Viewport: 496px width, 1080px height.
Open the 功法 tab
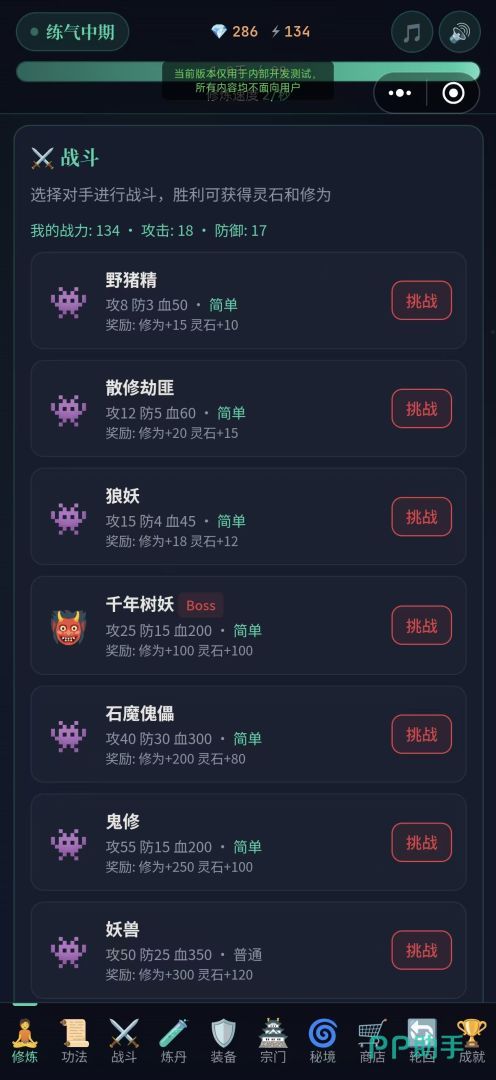click(74, 1041)
